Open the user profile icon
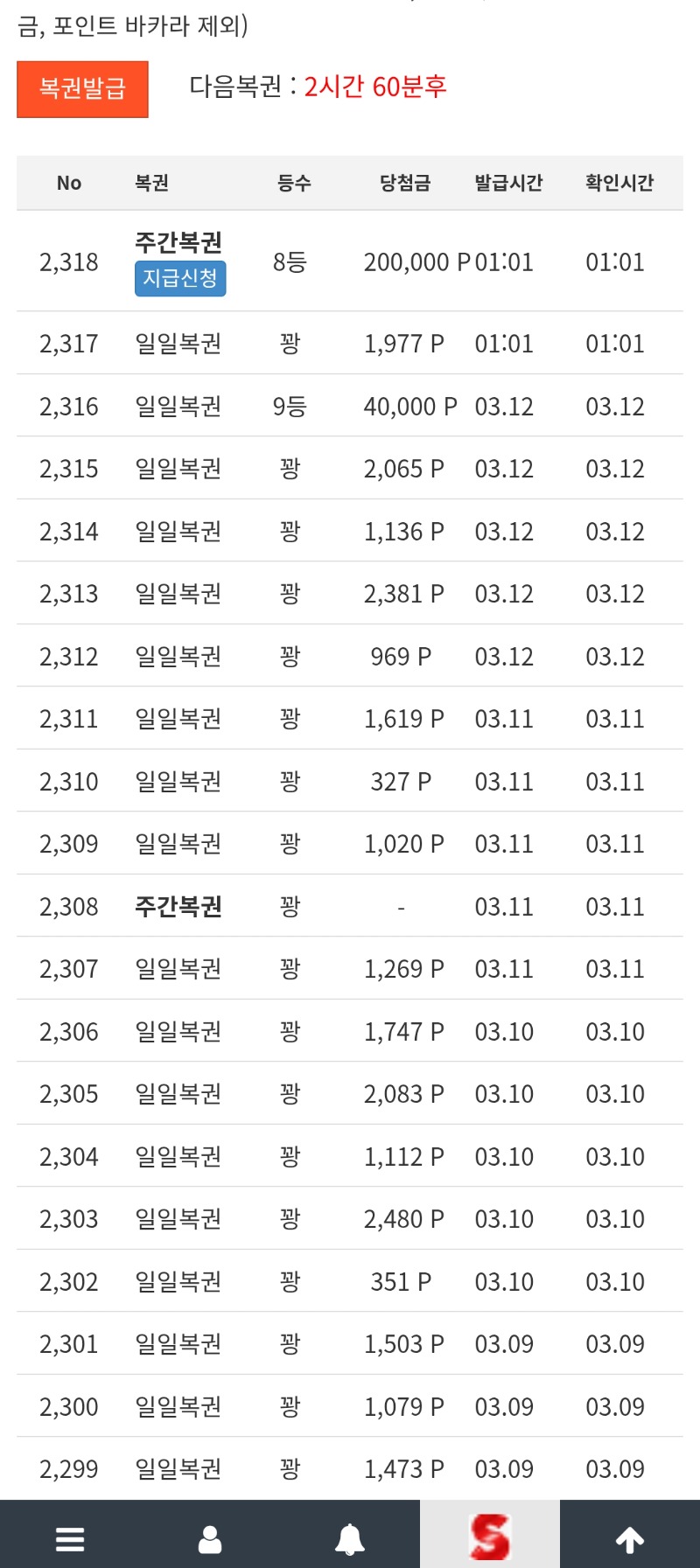This screenshot has width=700, height=1568. [x=210, y=1538]
